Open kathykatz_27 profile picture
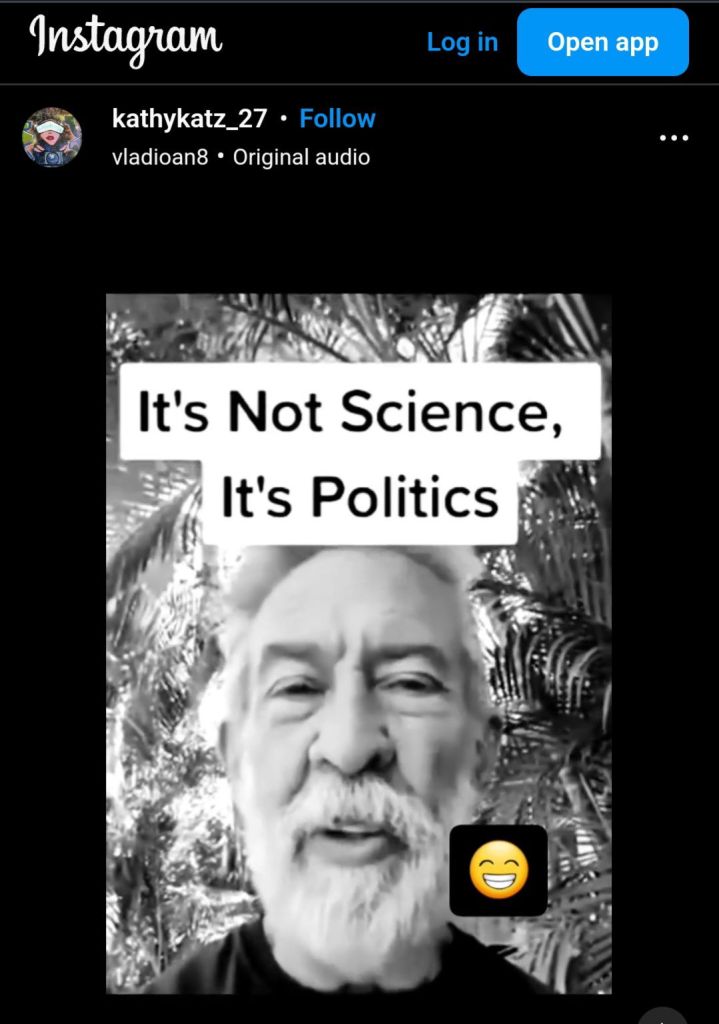The height and width of the screenshot is (1024, 719). 52,137
